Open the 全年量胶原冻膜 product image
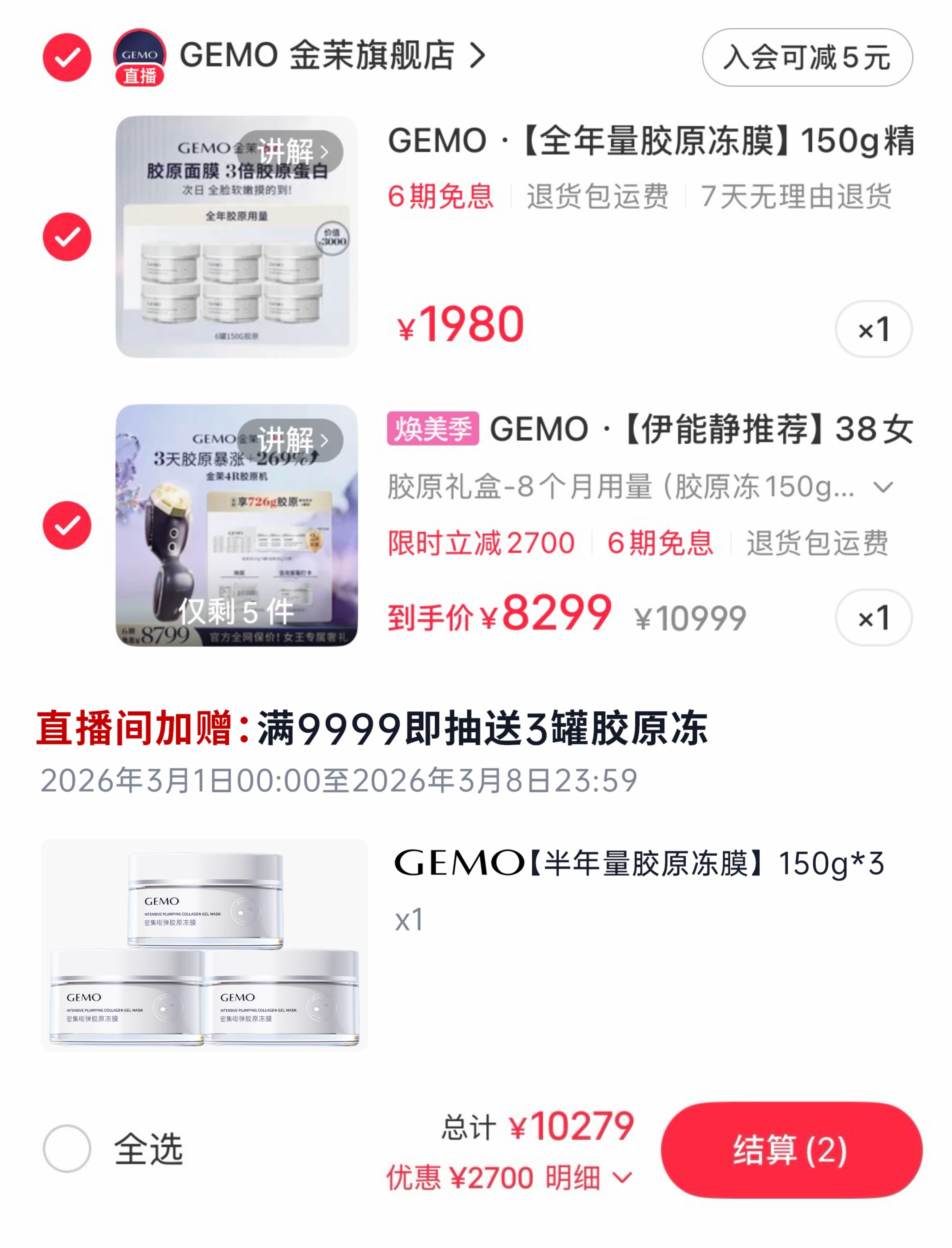 (236, 237)
